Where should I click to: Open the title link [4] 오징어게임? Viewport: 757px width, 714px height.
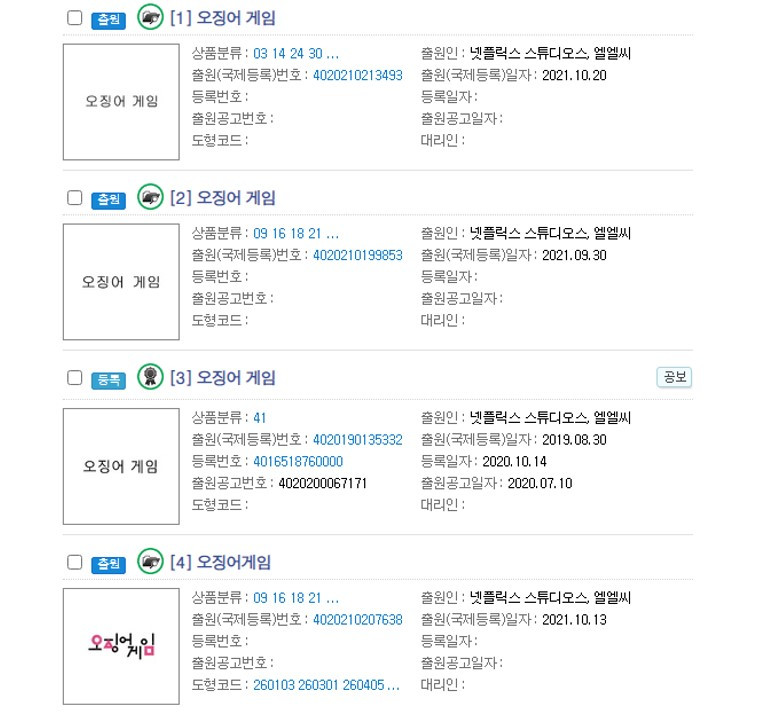[220, 562]
